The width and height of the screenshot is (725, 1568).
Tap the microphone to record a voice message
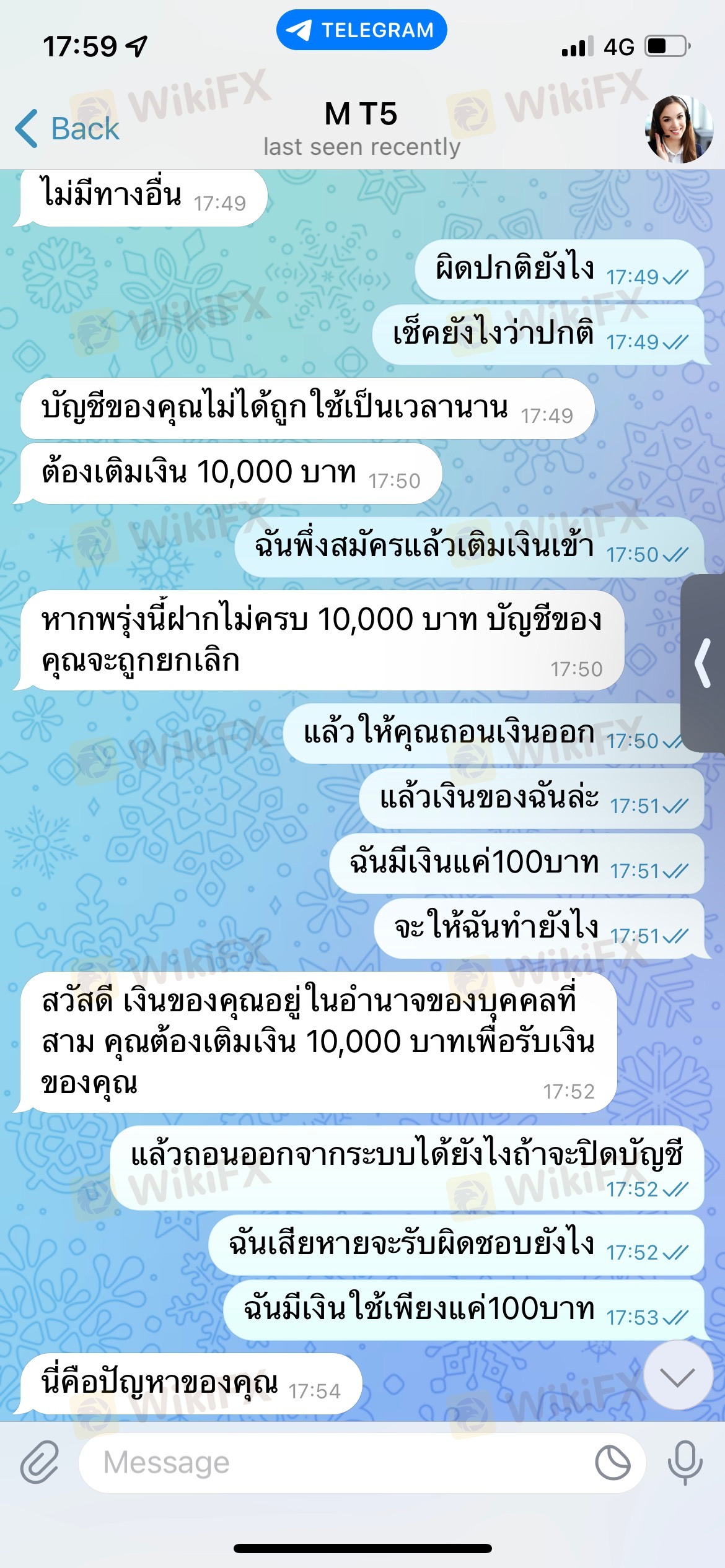pos(685,1462)
